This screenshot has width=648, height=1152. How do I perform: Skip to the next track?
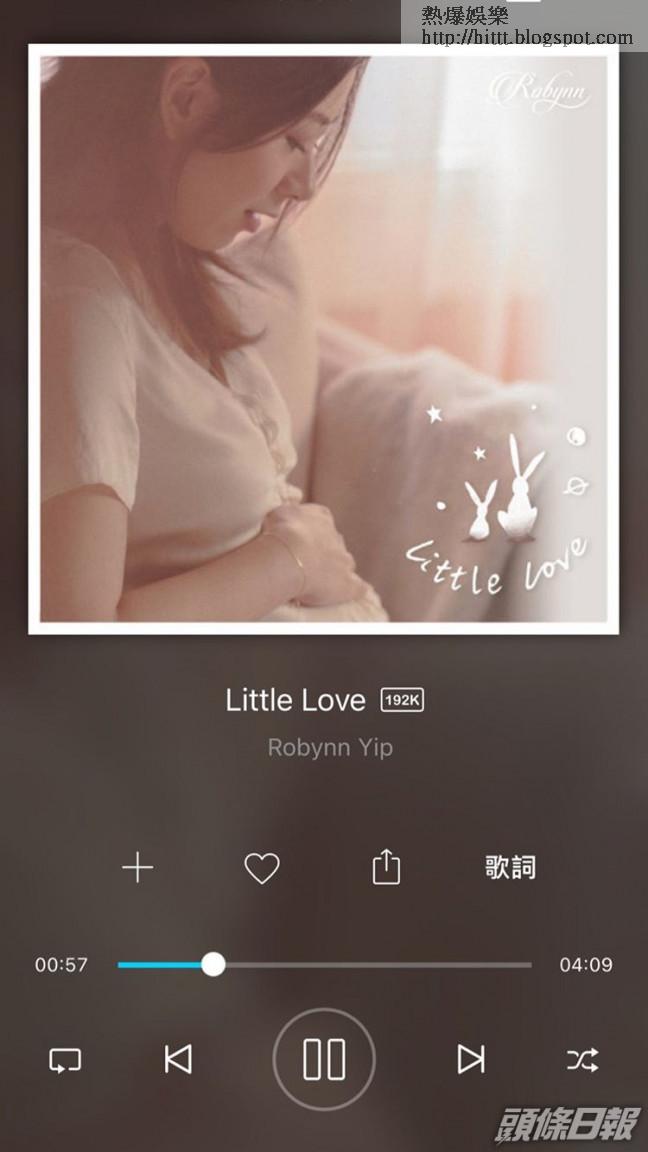470,1059
